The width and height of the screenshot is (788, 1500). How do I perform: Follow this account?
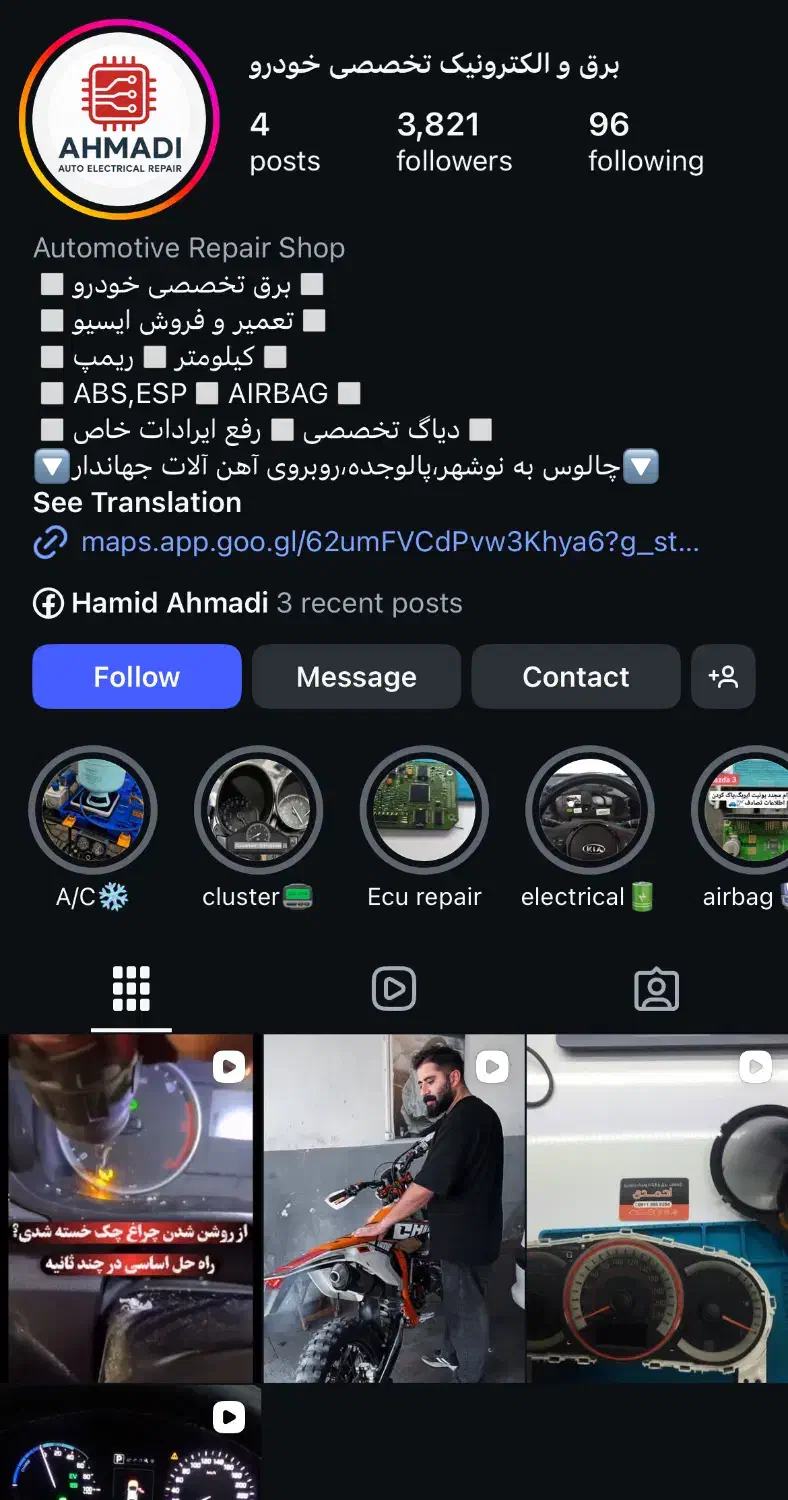tap(137, 677)
